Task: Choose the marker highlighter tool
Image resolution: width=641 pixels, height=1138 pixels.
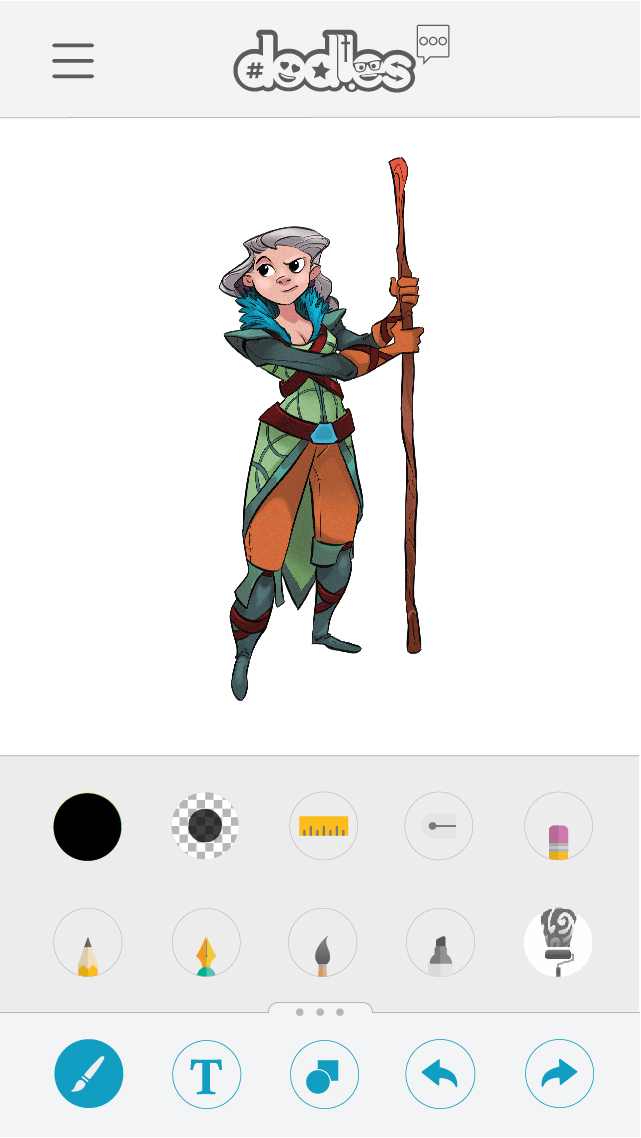Action: tap(440, 943)
